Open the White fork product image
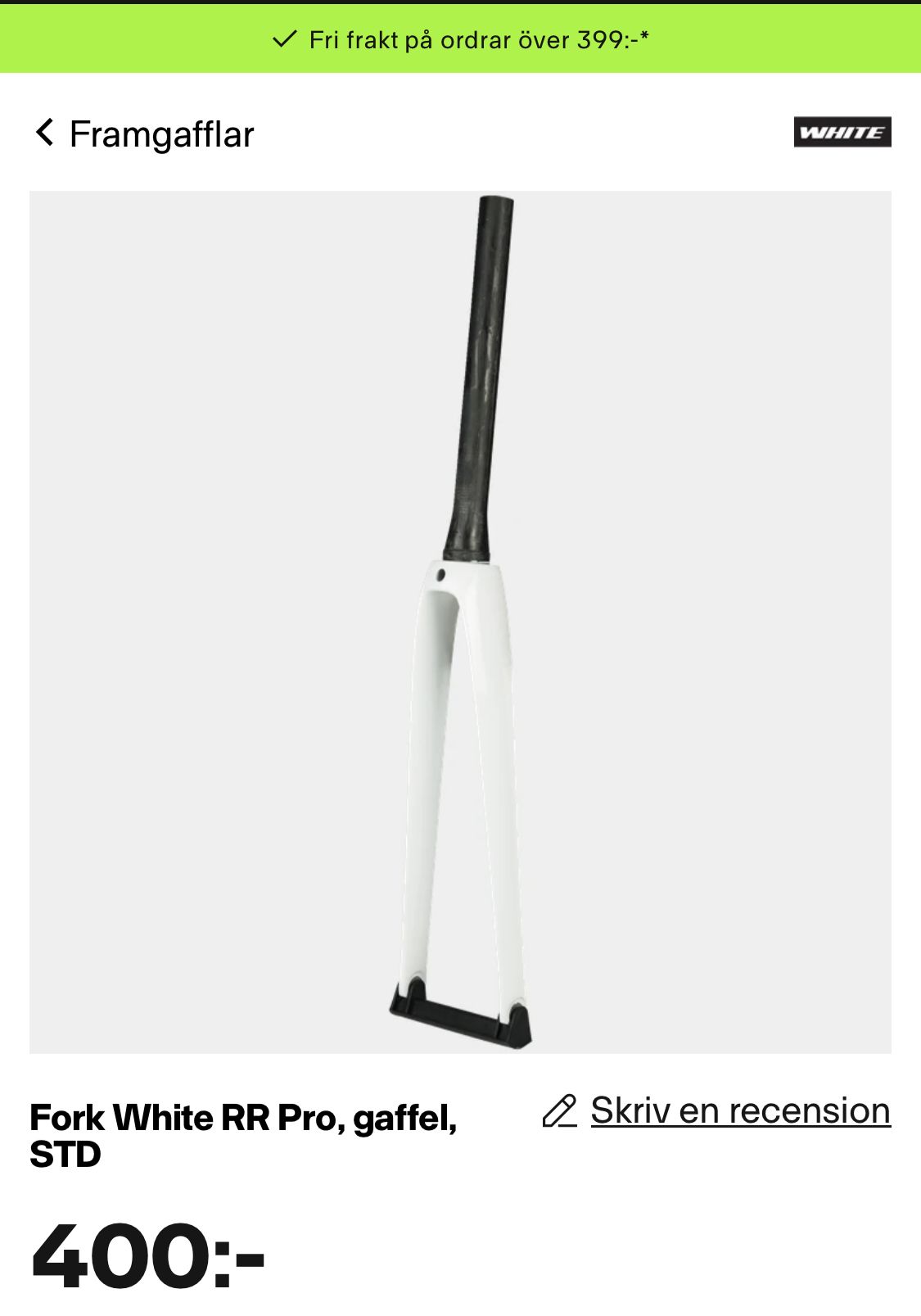Screen dimensions: 921x1316 (460, 622)
